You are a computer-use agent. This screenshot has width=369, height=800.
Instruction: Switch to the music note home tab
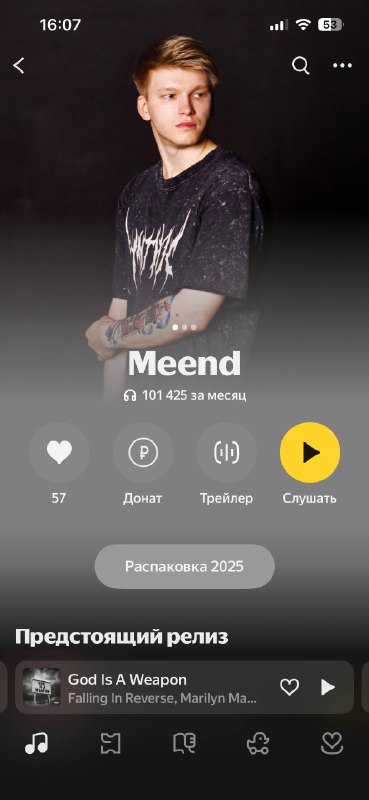pos(37,743)
